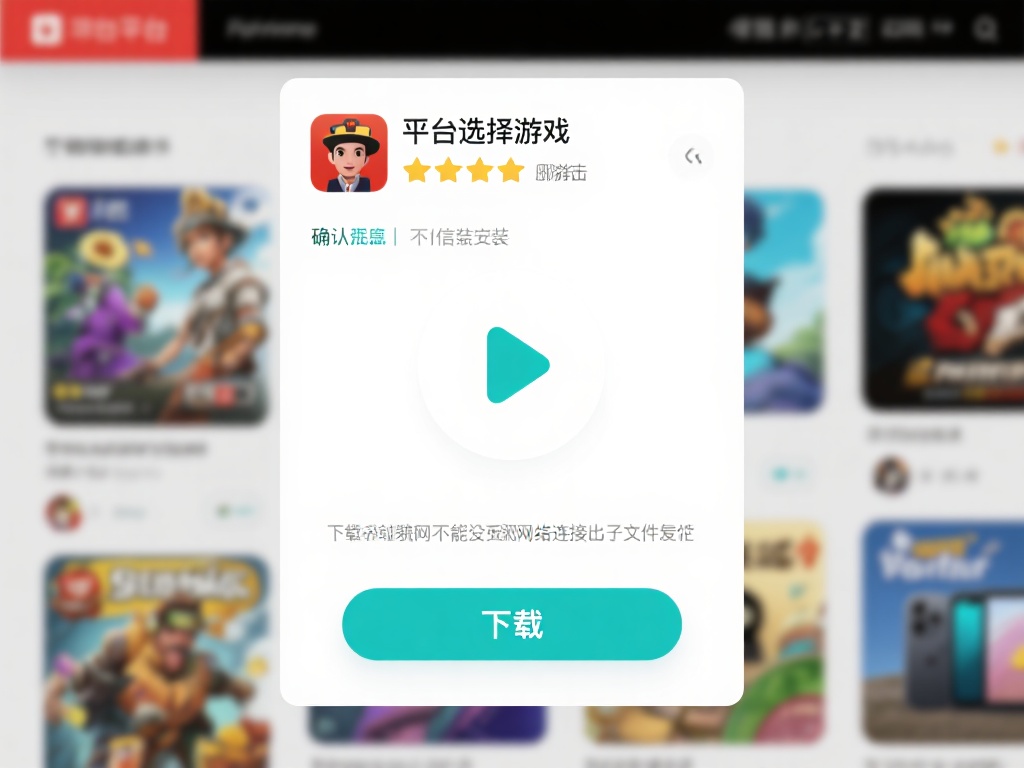The height and width of the screenshot is (768, 1024).
Task: Tap the 下载 download button
Action: pos(511,624)
